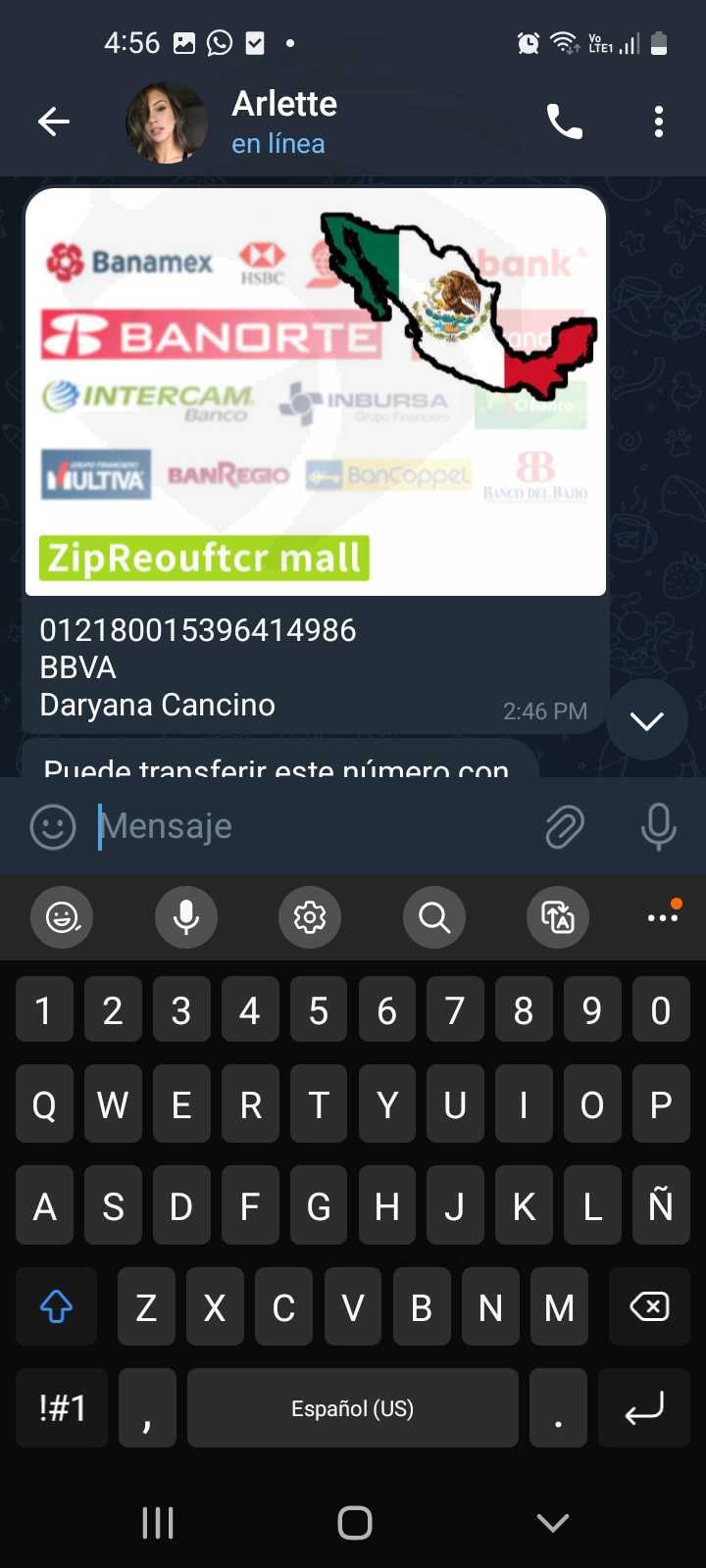The width and height of the screenshot is (706, 1568).
Task: Open the chat overflow menu
Action: (659, 122)
